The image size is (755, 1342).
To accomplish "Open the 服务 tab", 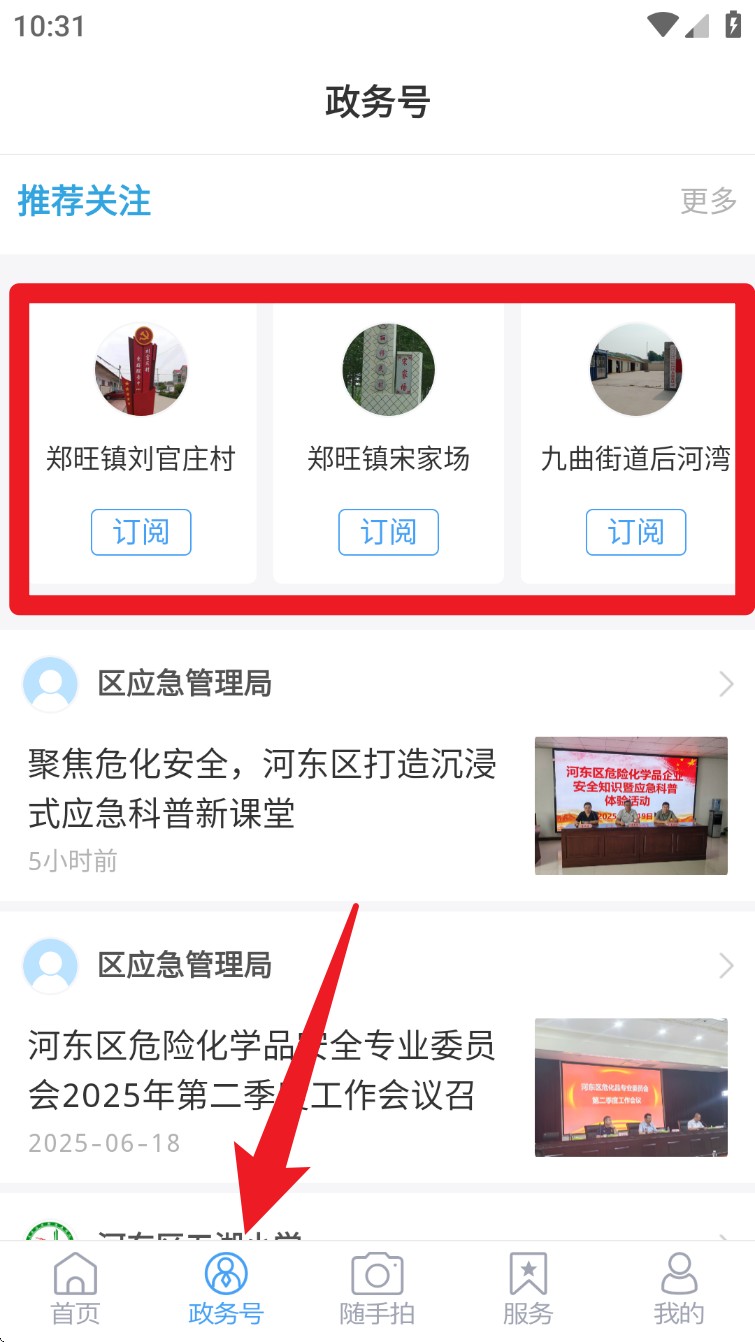I will [528, 1288].
